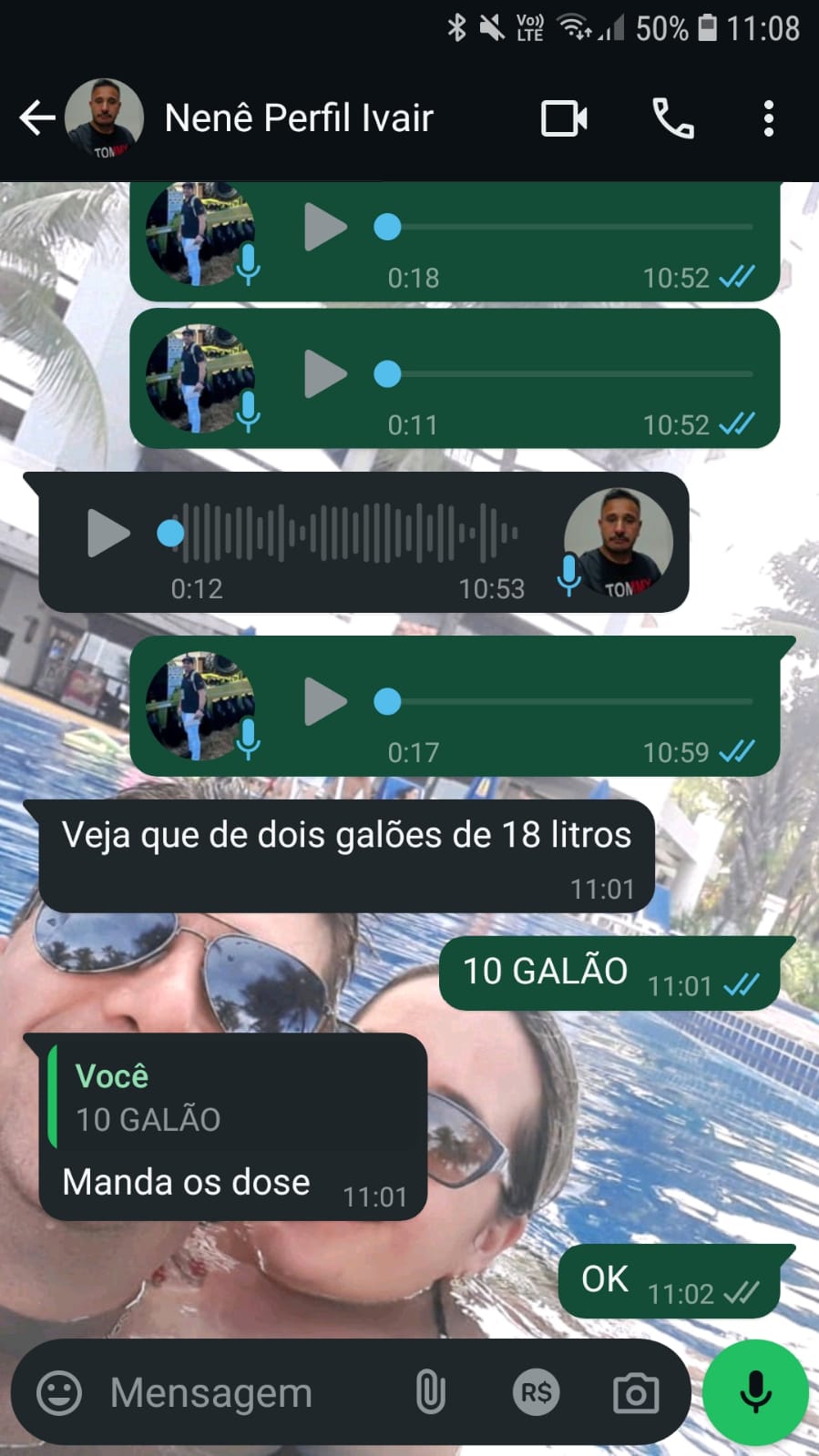Open Nenê Perfil Ivair contact info
The width and height of the screenshot is (819, 1456).
[x=299, y=118]
